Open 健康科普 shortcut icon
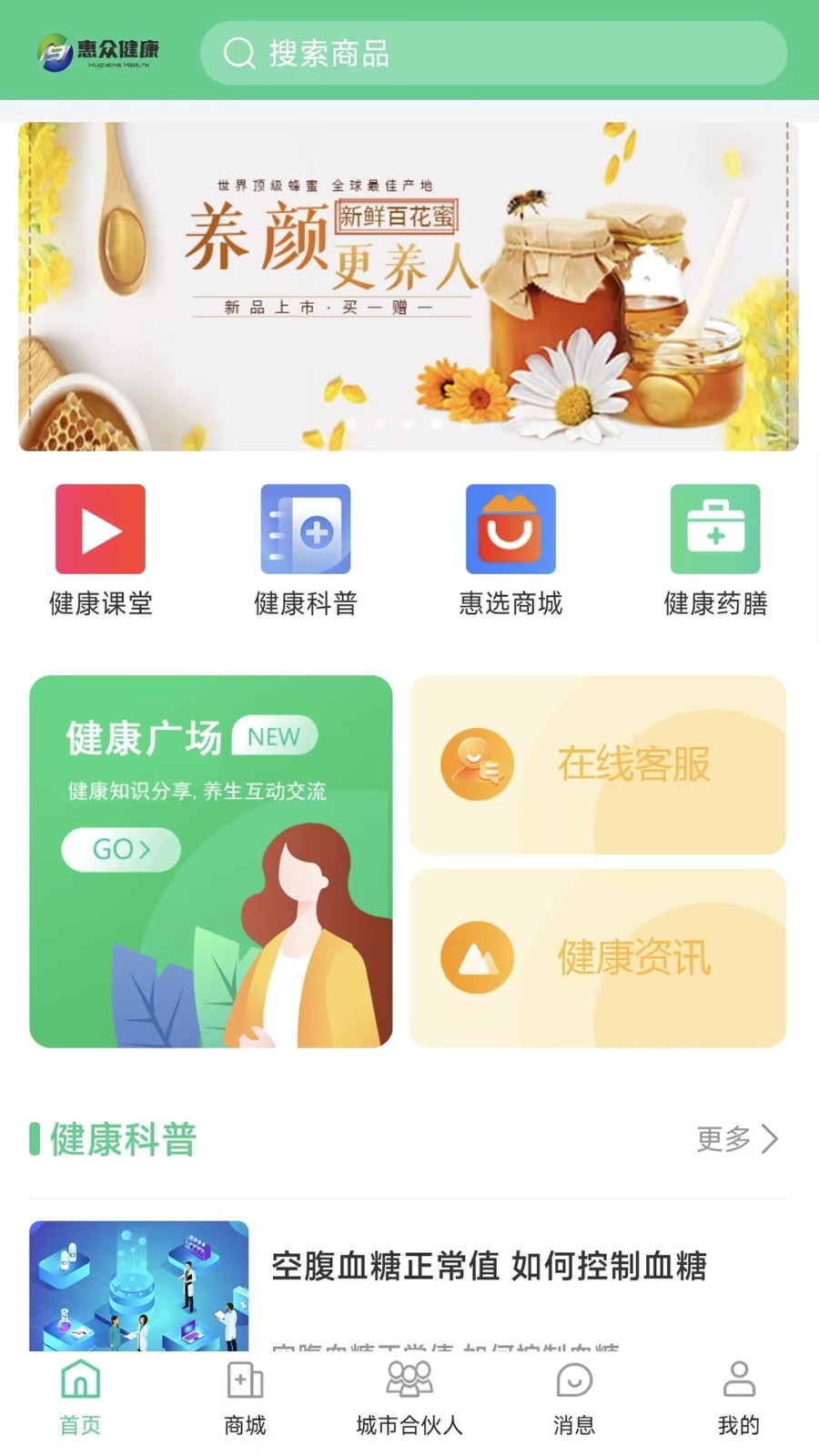Viewport: 819px width, 1456px height. [306, 530]
